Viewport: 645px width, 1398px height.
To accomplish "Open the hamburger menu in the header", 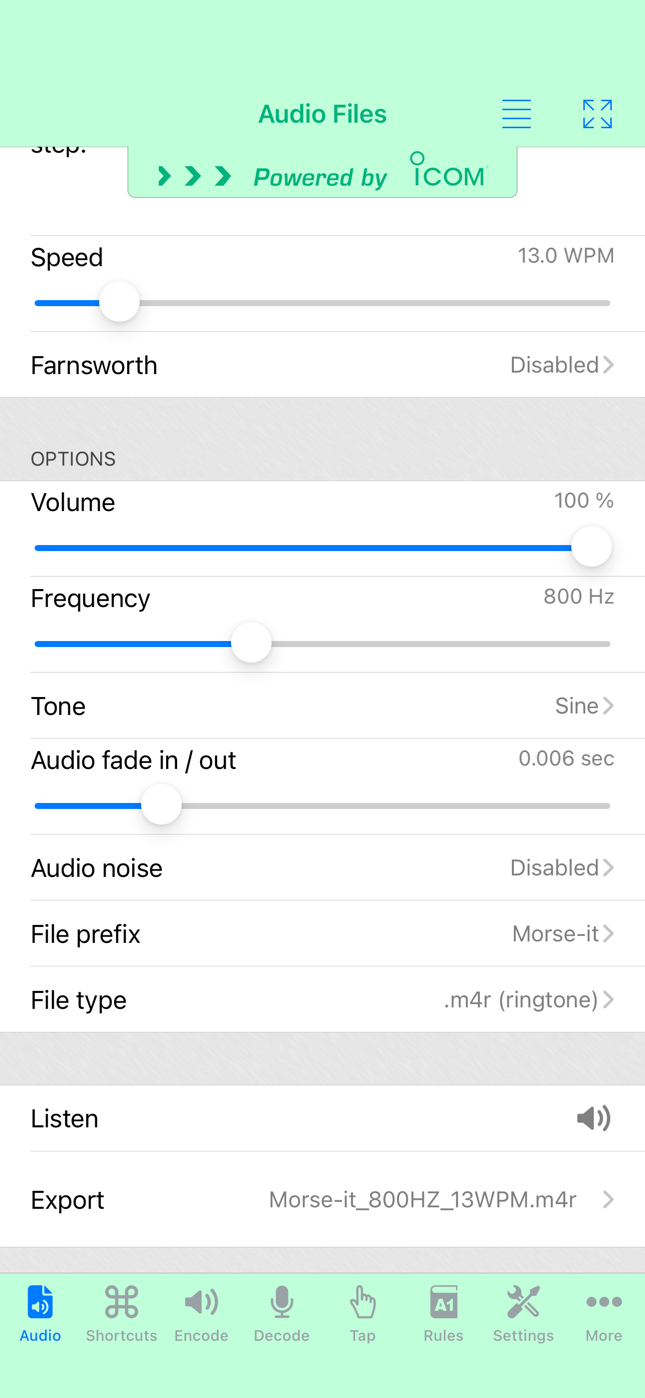I will click(516, 114).
